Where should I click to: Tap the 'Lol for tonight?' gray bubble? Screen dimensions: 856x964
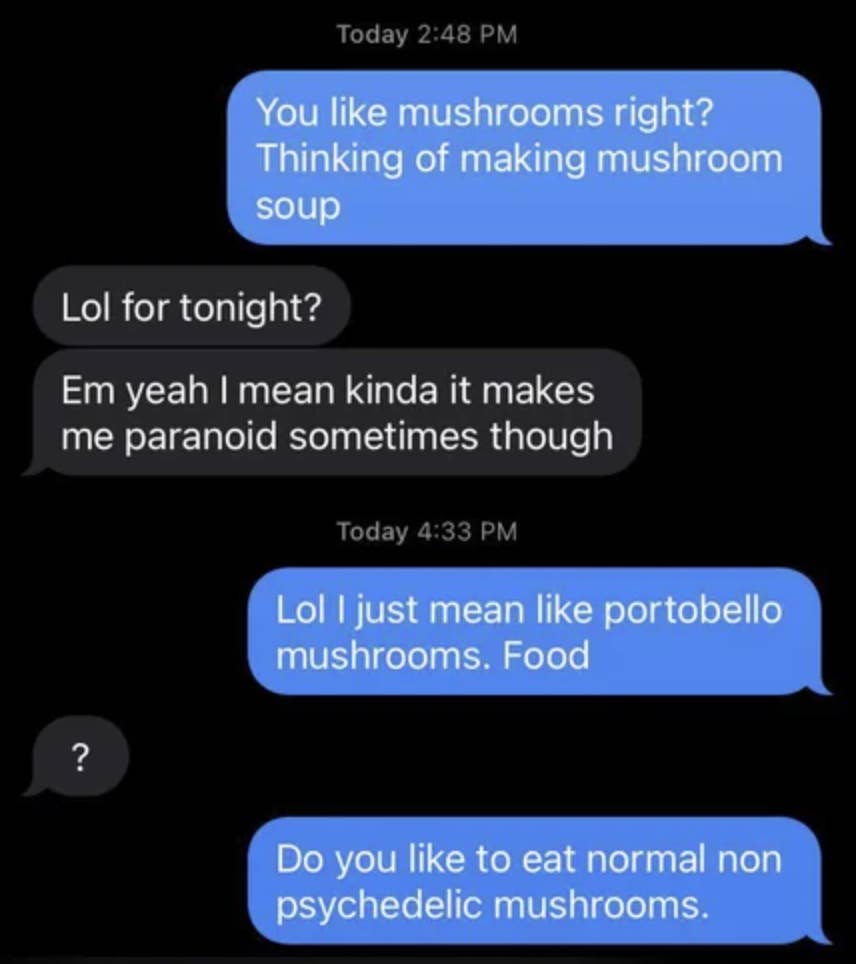click(x=190, y=306)
